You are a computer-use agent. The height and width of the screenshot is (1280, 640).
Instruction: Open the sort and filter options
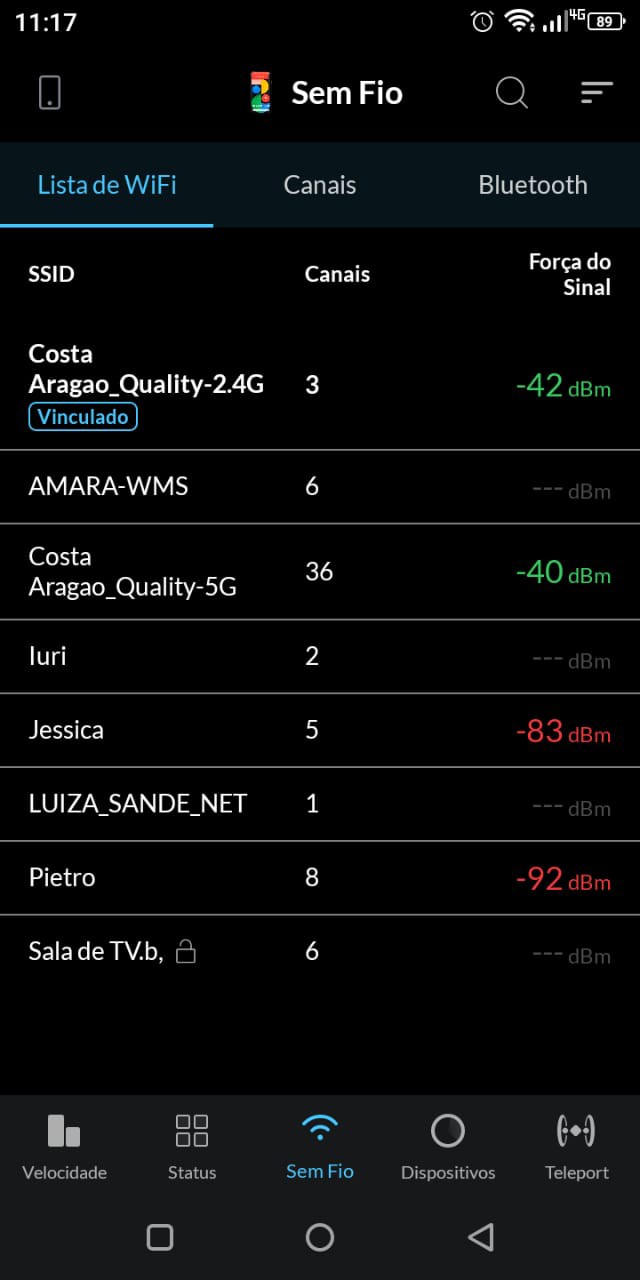(x=596, y=93)
